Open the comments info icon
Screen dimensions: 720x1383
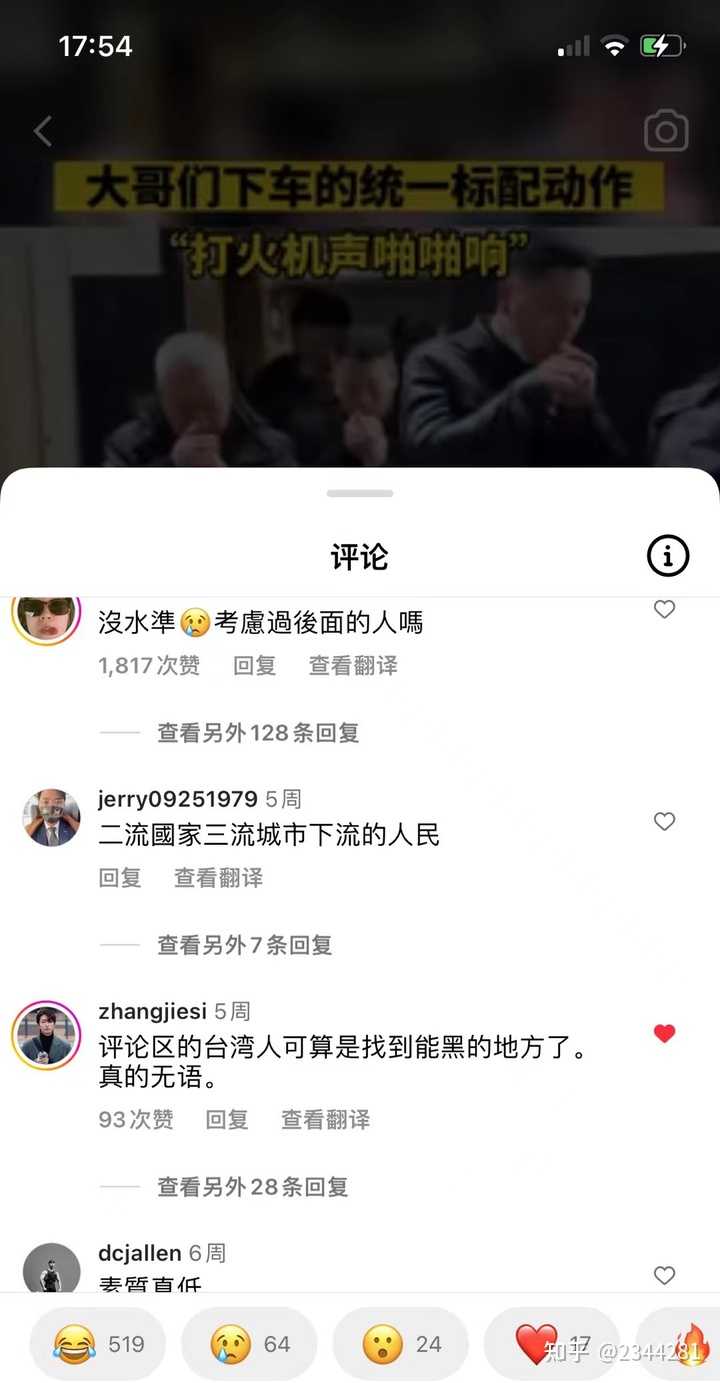pyautogui.click(x=668, y=556)
